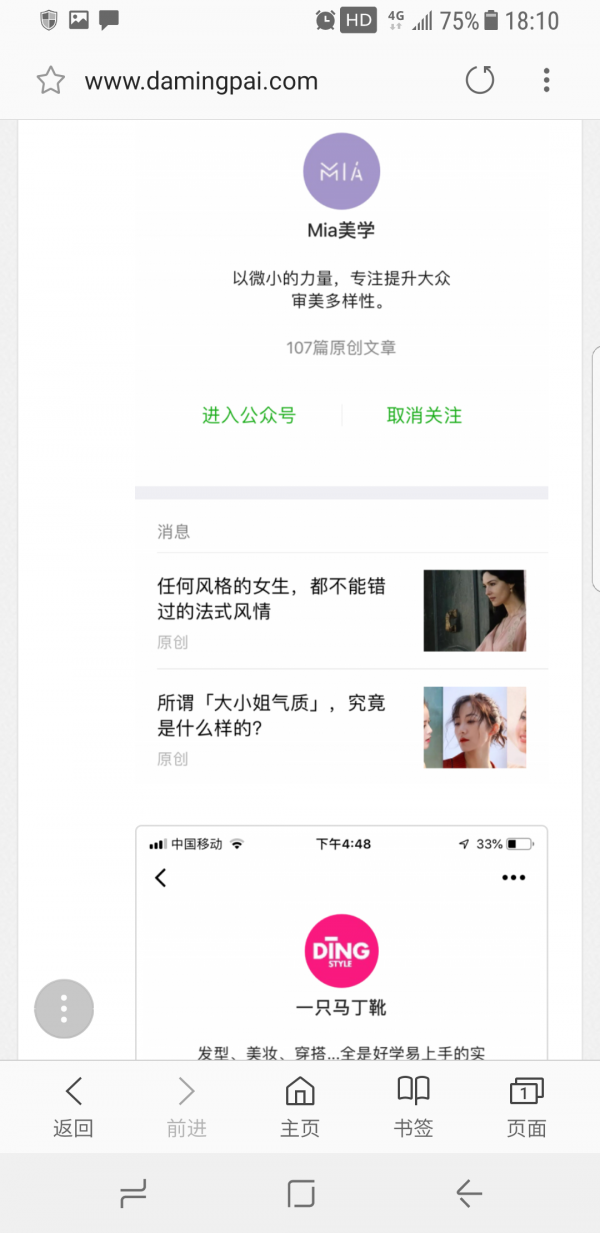The height and width of the screenshot is (1233, 600).
Task: Open recent apps from navigation bar
Action: [x=132, y=1193]
